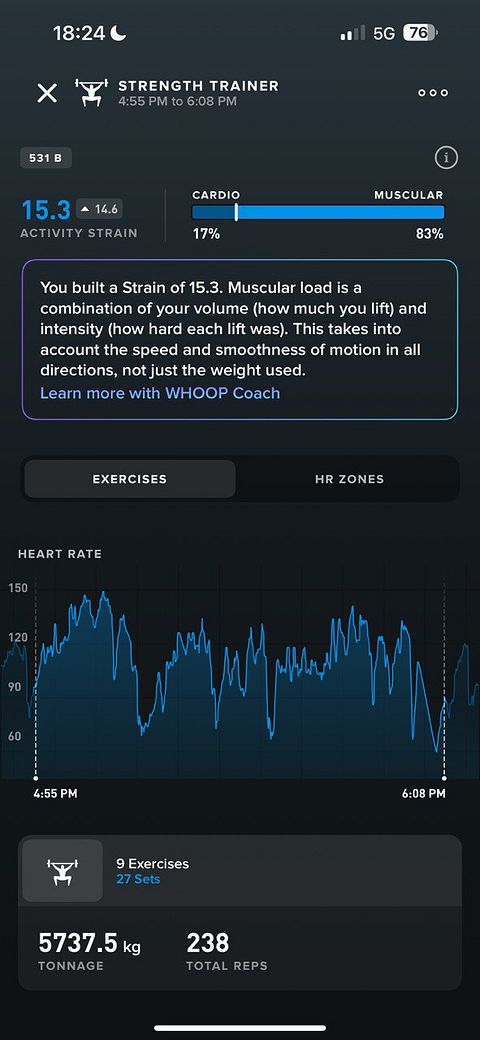Open the 9 Exercises 27 Sets card
This screenshot has height=1040, width=480.
click(239, 871)
